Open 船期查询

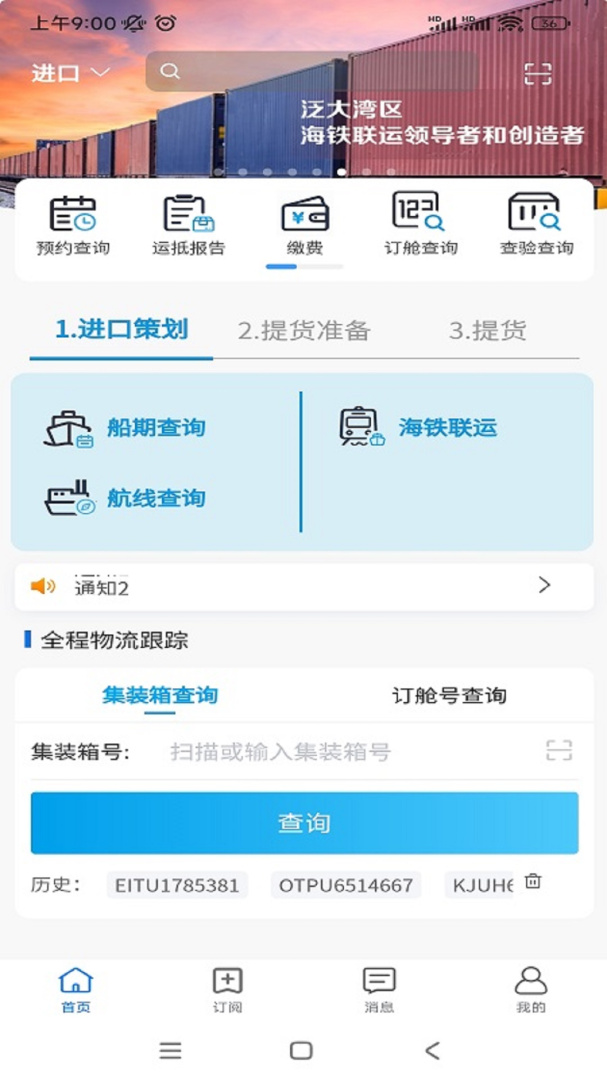pyautogui.click(x=125, y=428)
